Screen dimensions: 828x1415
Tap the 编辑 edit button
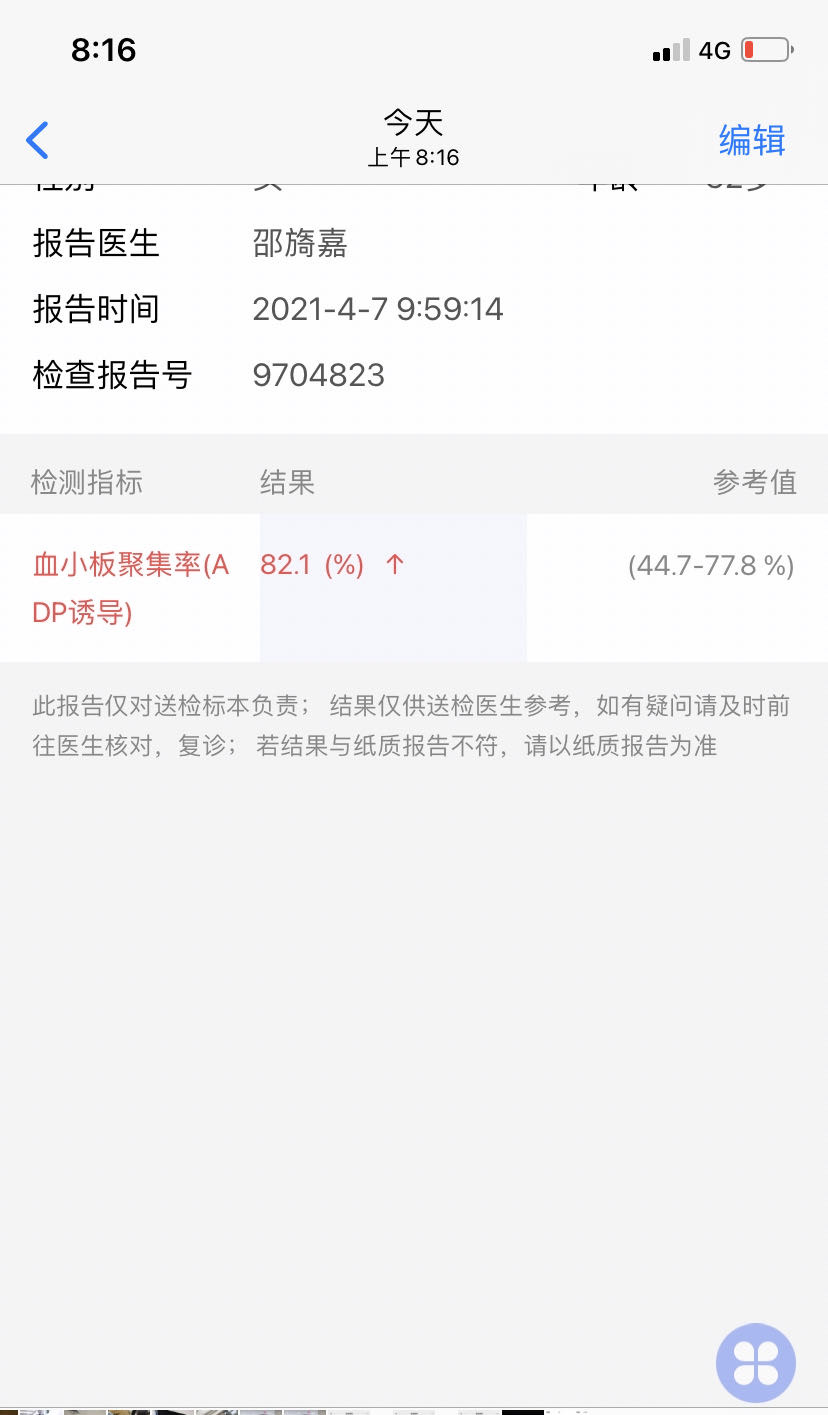750,140
